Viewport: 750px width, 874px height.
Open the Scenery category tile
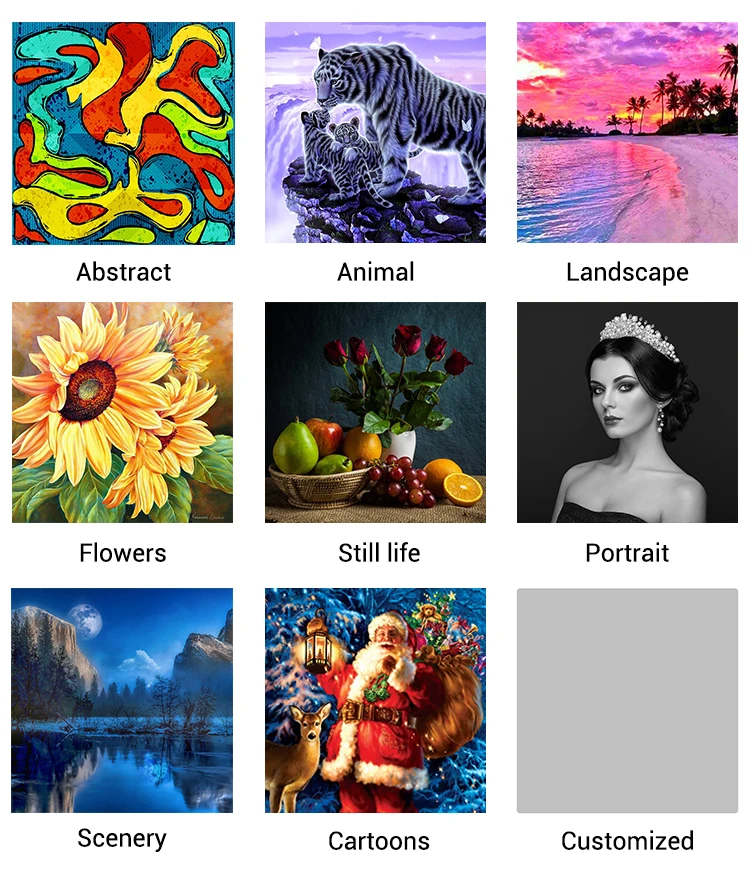coord(122,700)
